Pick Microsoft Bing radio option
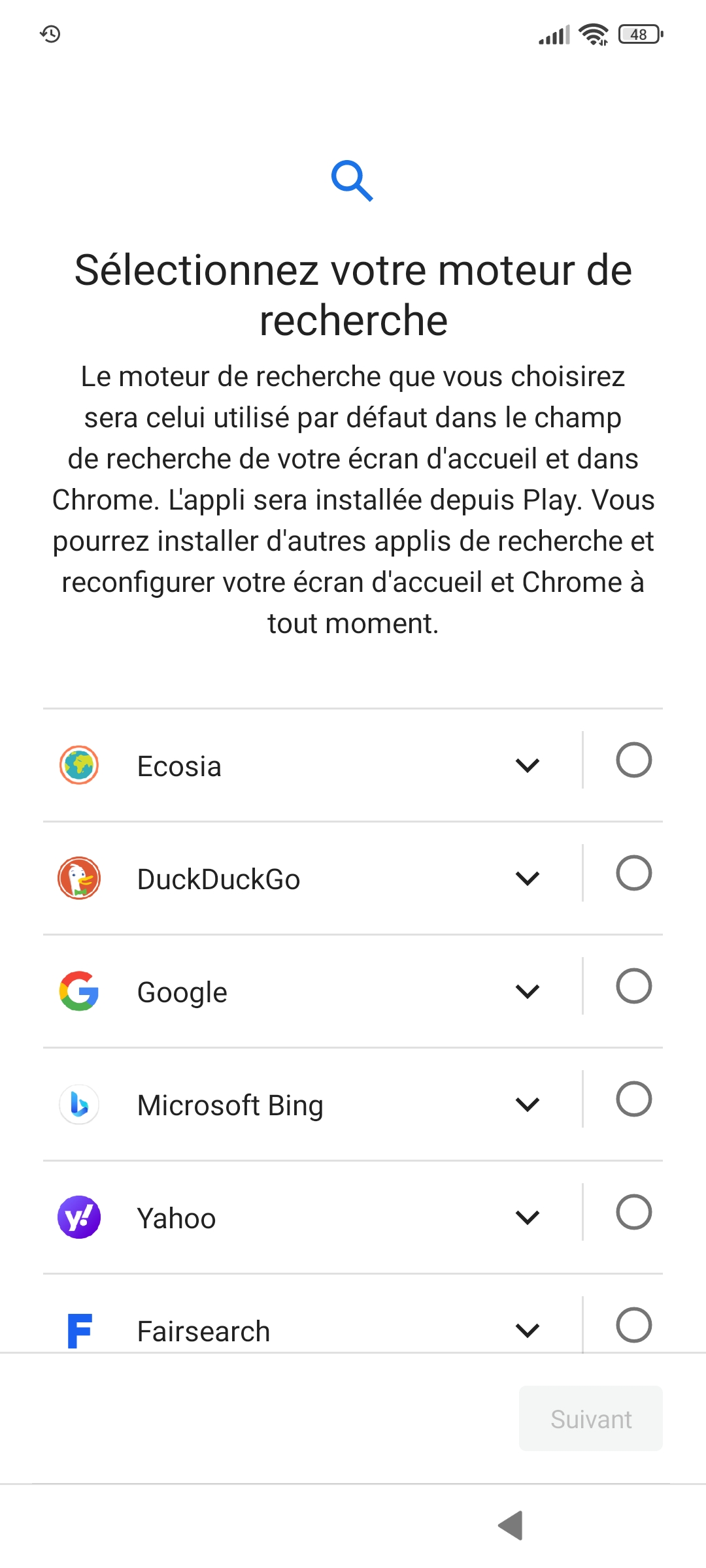 tap(633, 1099)
